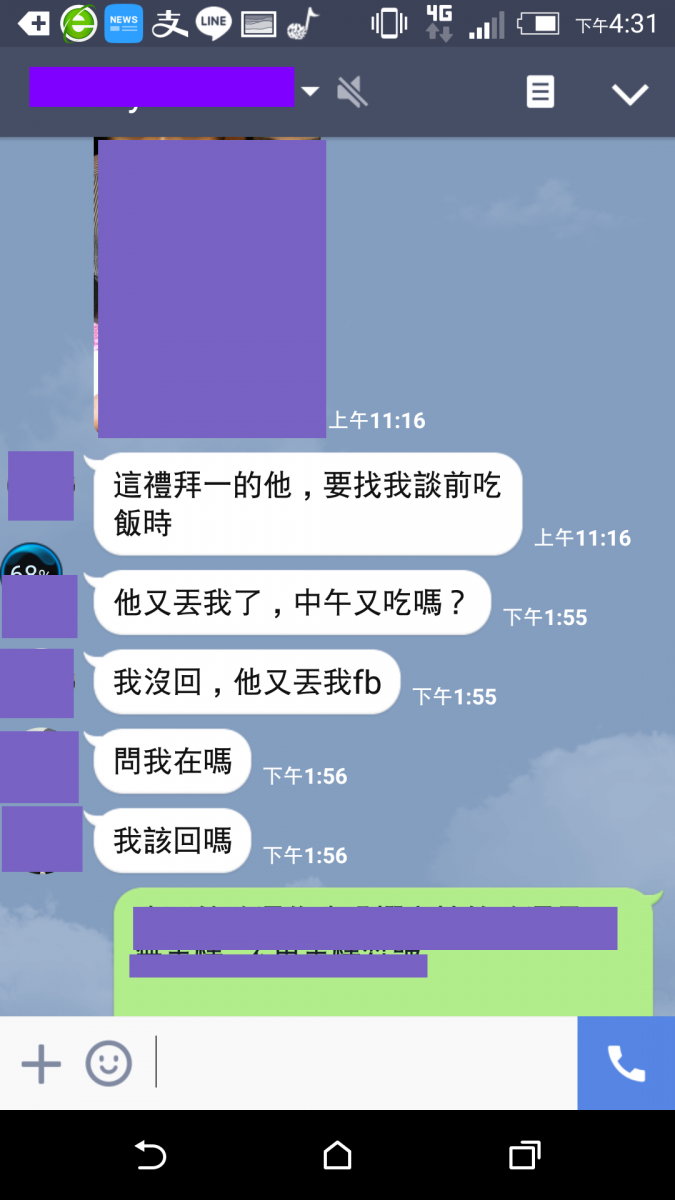Open the system recent apps button
Image resolution: width=675 pixels, height=1200 pixels.
click(524, 1156)
